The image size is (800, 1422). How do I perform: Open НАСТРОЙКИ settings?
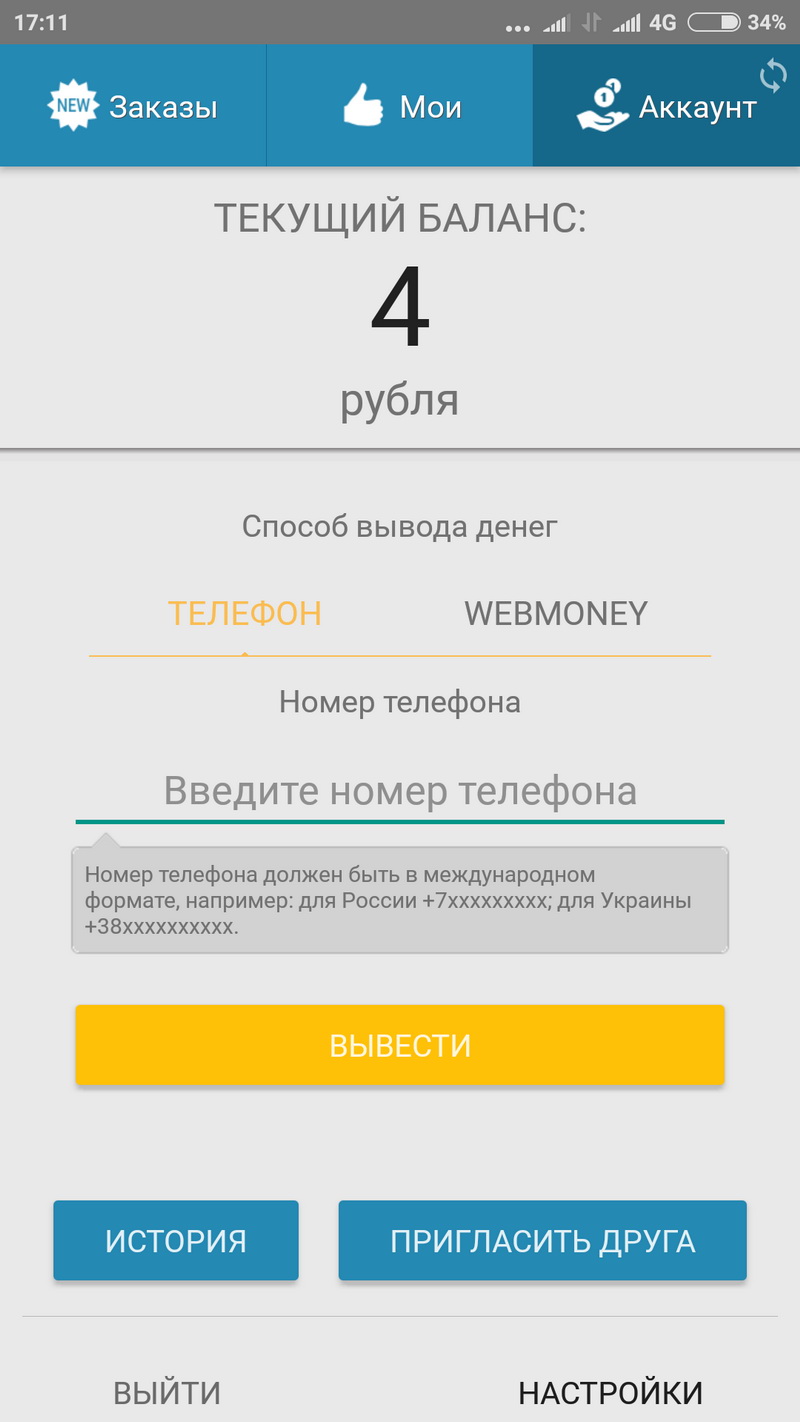point(610,1392)
